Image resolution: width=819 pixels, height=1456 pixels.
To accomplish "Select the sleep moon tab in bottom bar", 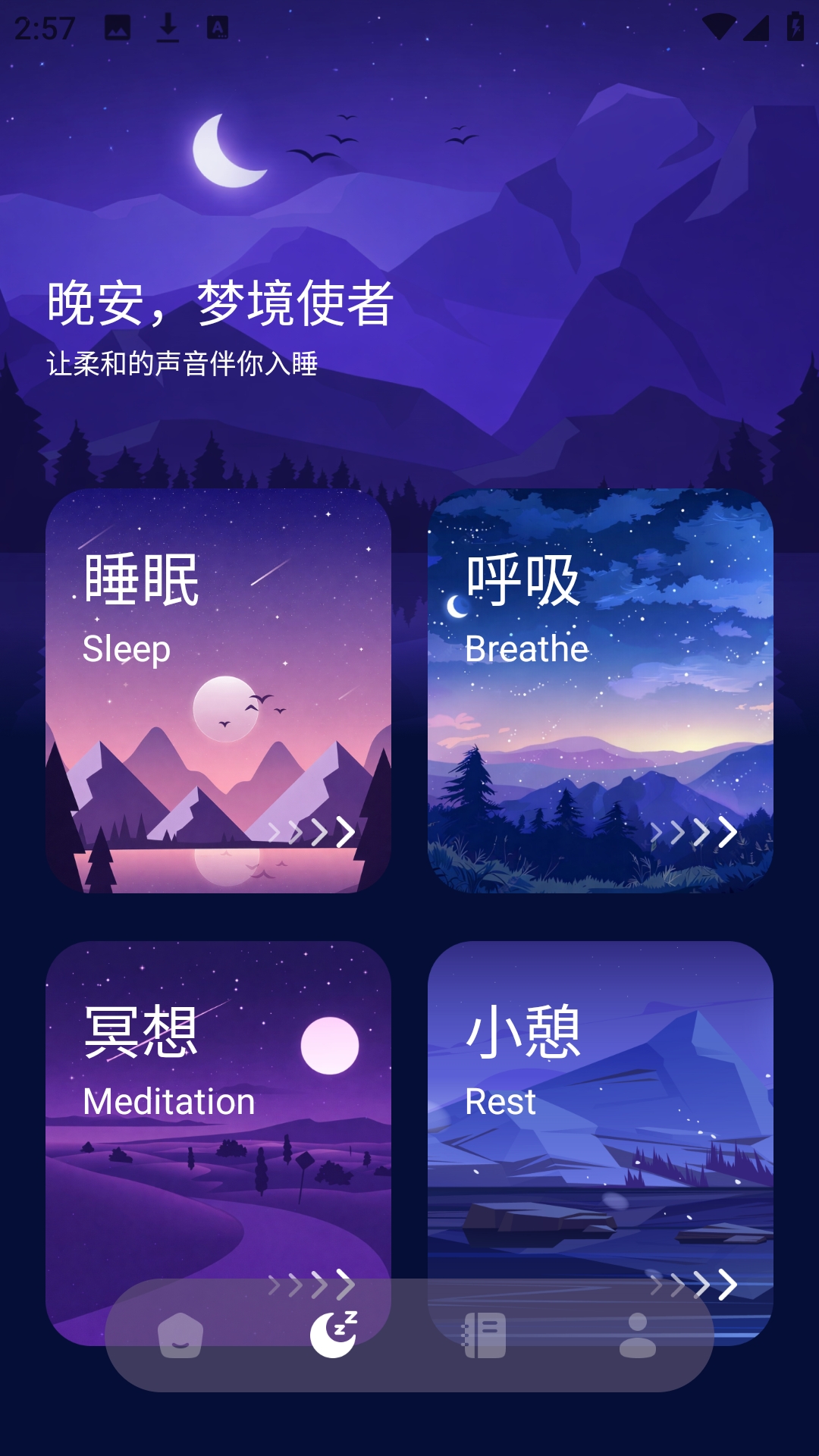I will (x=334, y=1335).
